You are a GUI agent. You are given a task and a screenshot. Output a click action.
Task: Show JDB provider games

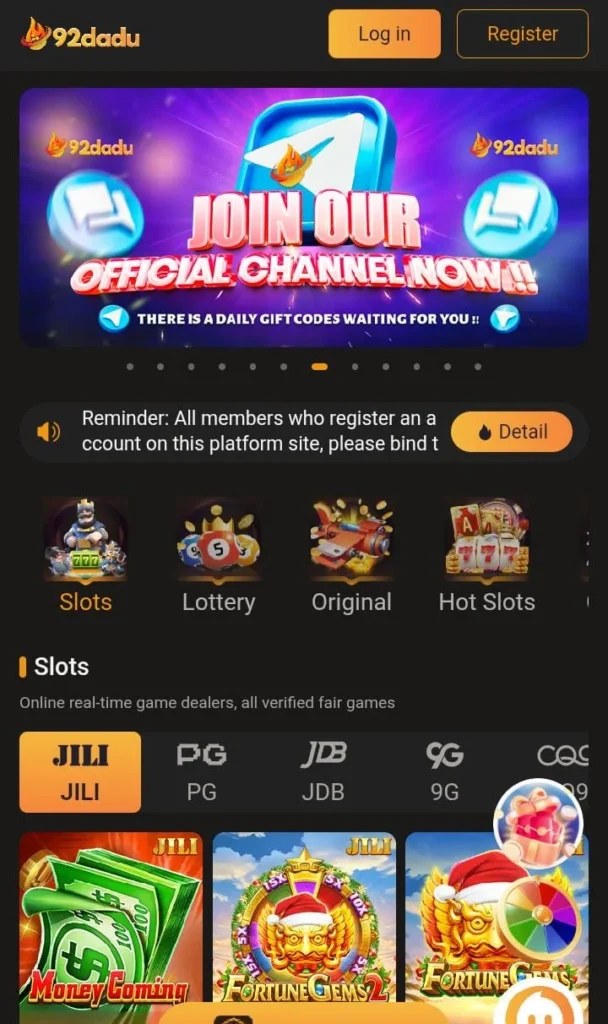click(x=323, y=772)
